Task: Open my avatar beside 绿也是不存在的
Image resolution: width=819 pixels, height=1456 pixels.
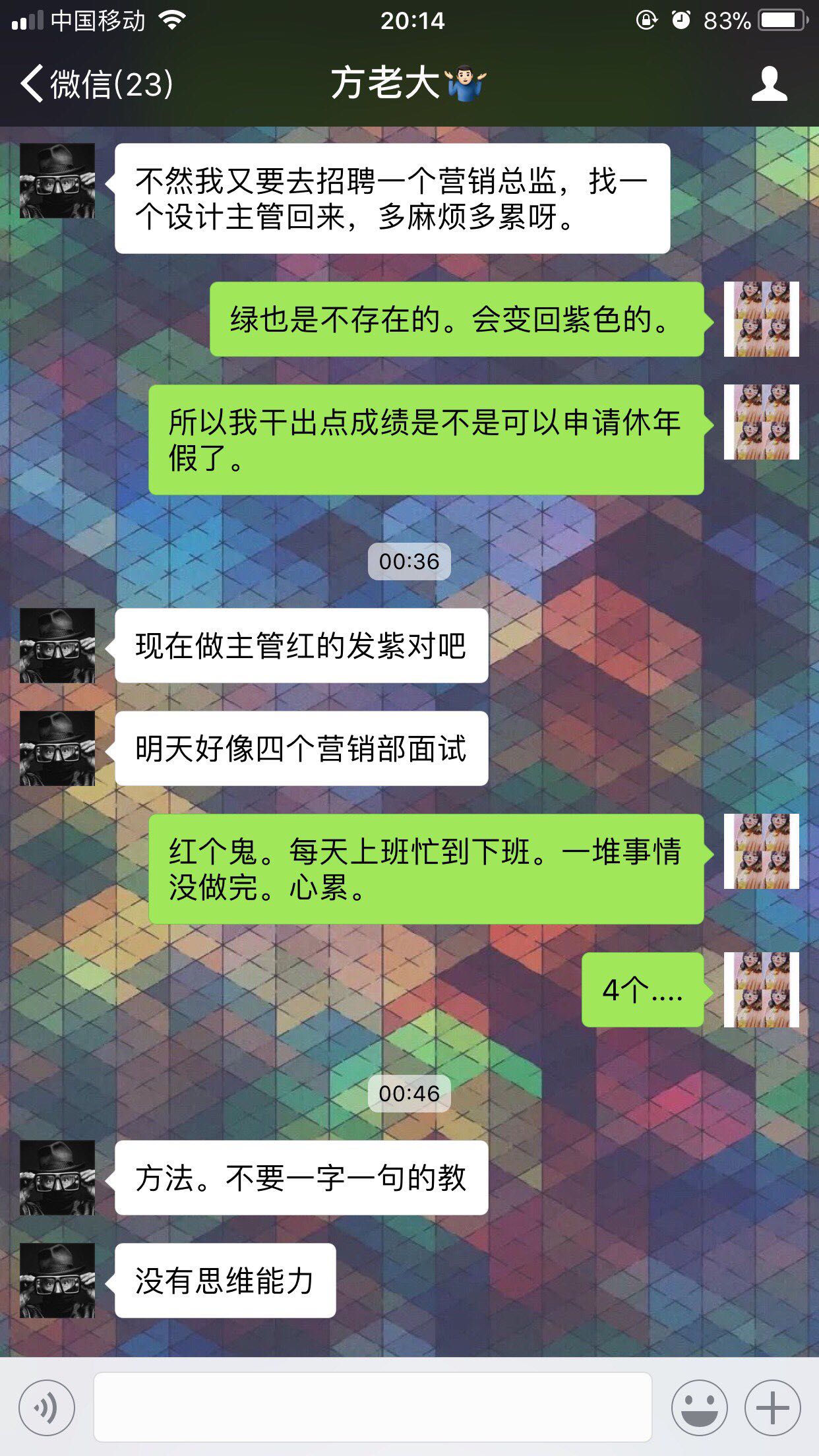Action: coord(761,319)
